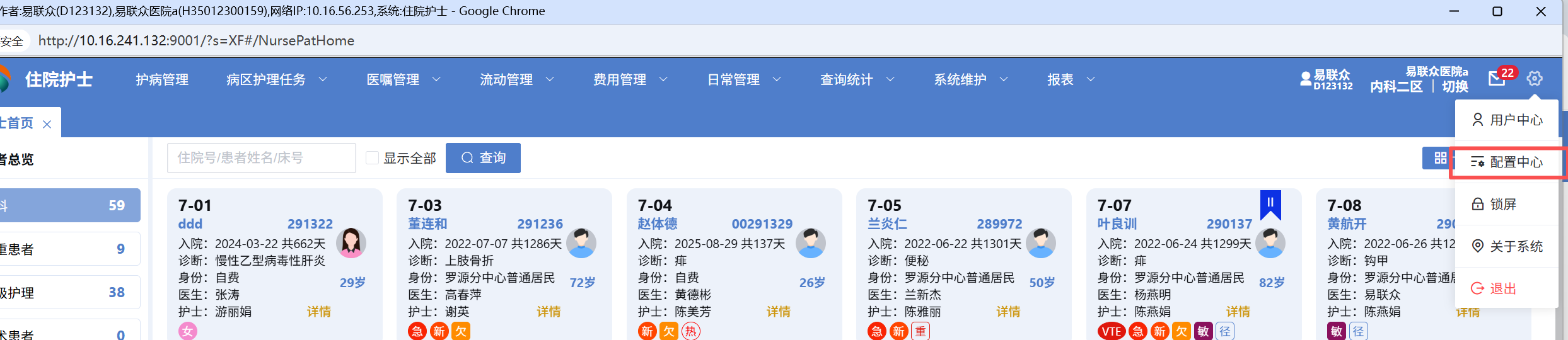
Task: Select 锁屏 to lock the screen
Action: click(x=1502, y=205)
